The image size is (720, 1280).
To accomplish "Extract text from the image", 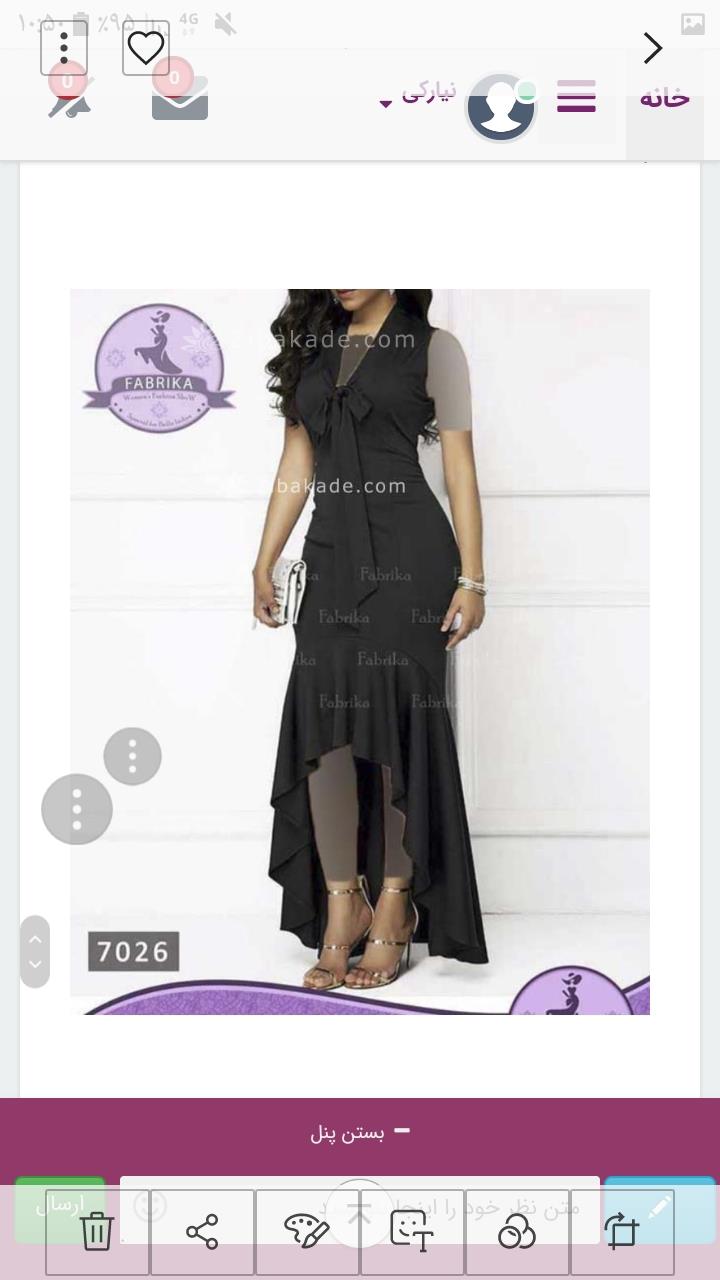I will (x=411, y=1231).
